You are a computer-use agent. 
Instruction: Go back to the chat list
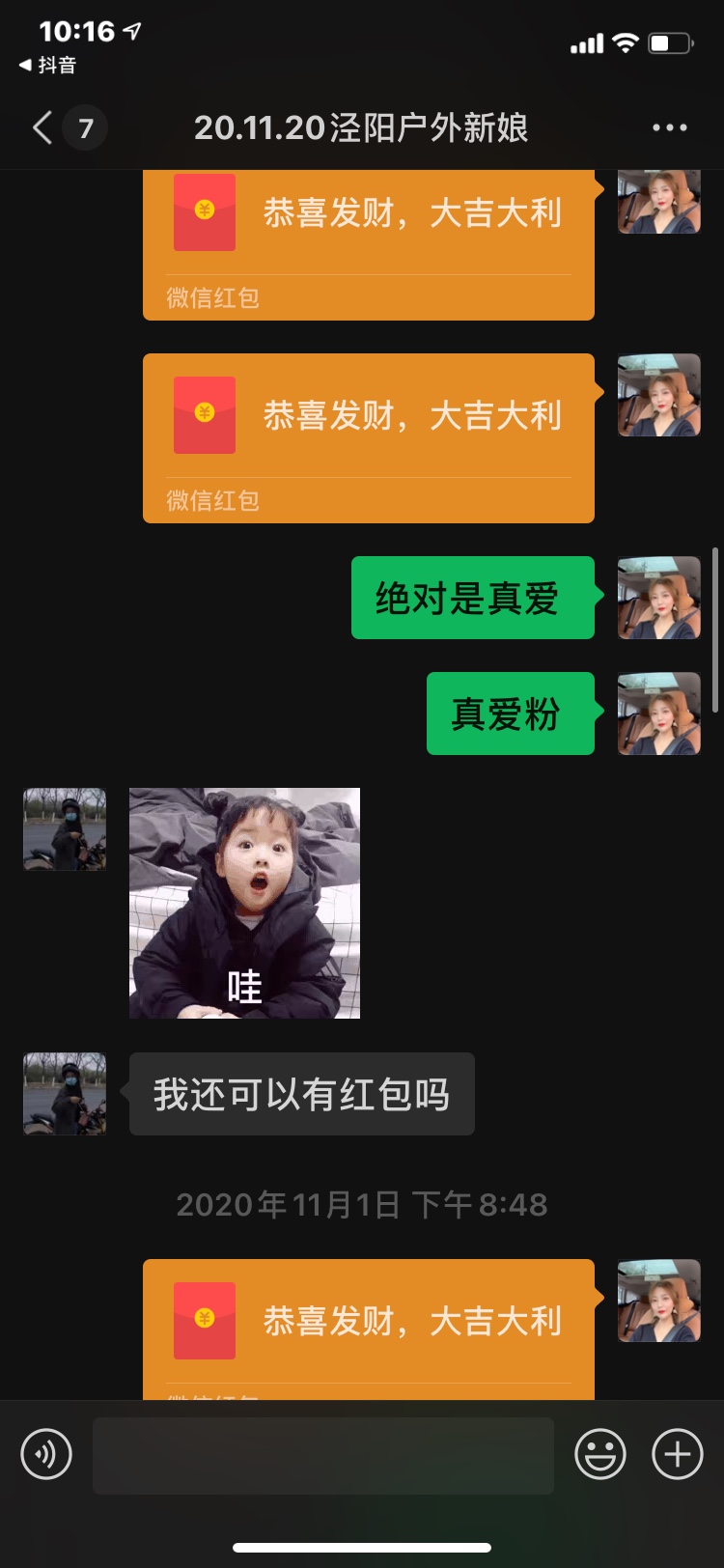(x=43, y=127)
